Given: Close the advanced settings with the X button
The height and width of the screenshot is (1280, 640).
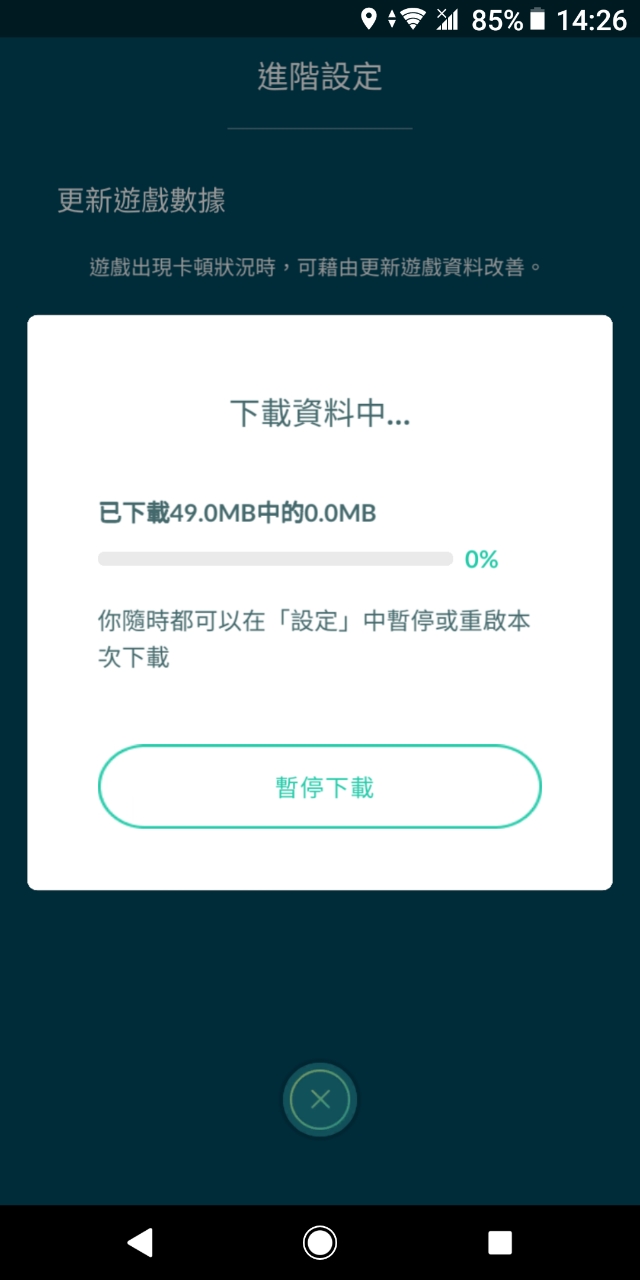Looking at the screenshot, I should [320, 1100].
